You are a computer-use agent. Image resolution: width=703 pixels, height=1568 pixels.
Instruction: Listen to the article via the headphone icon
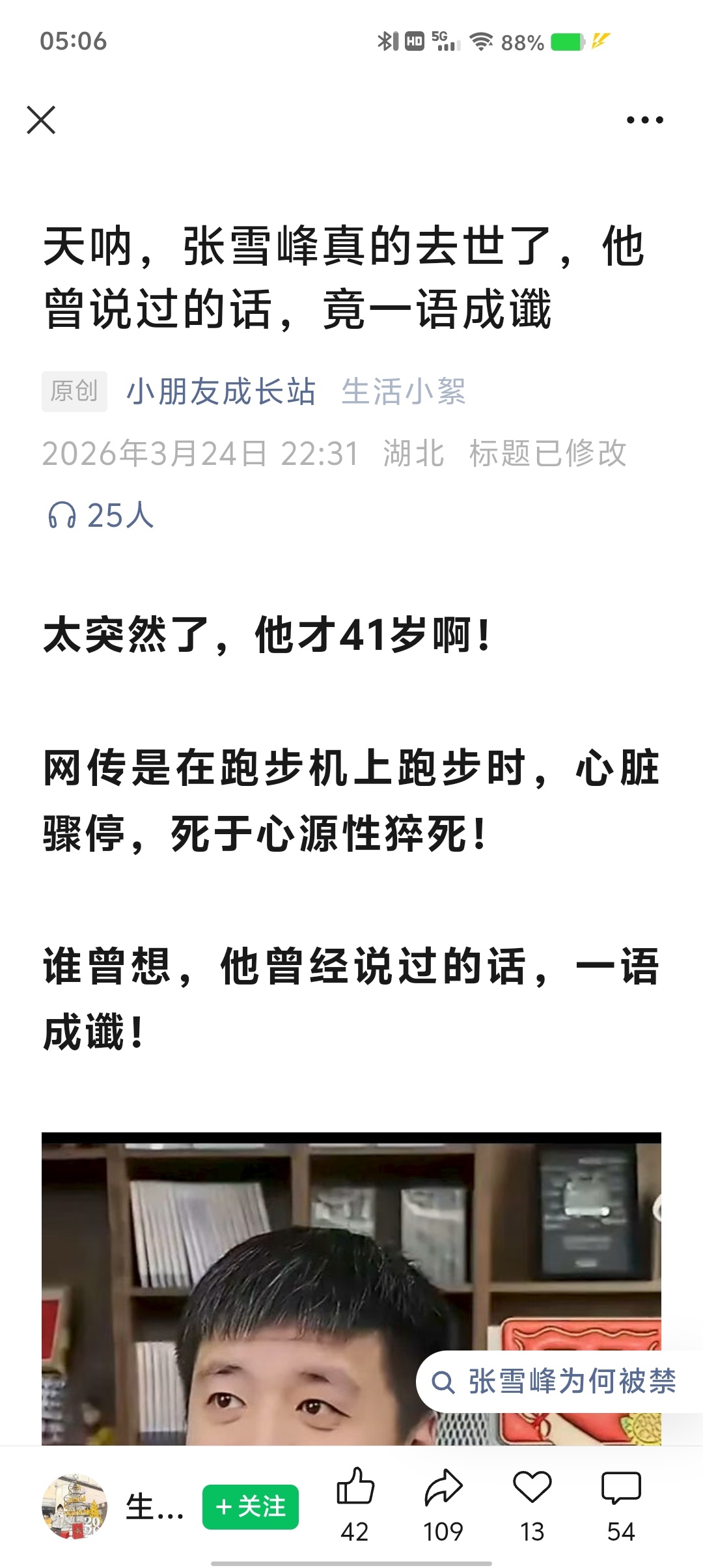62,516
